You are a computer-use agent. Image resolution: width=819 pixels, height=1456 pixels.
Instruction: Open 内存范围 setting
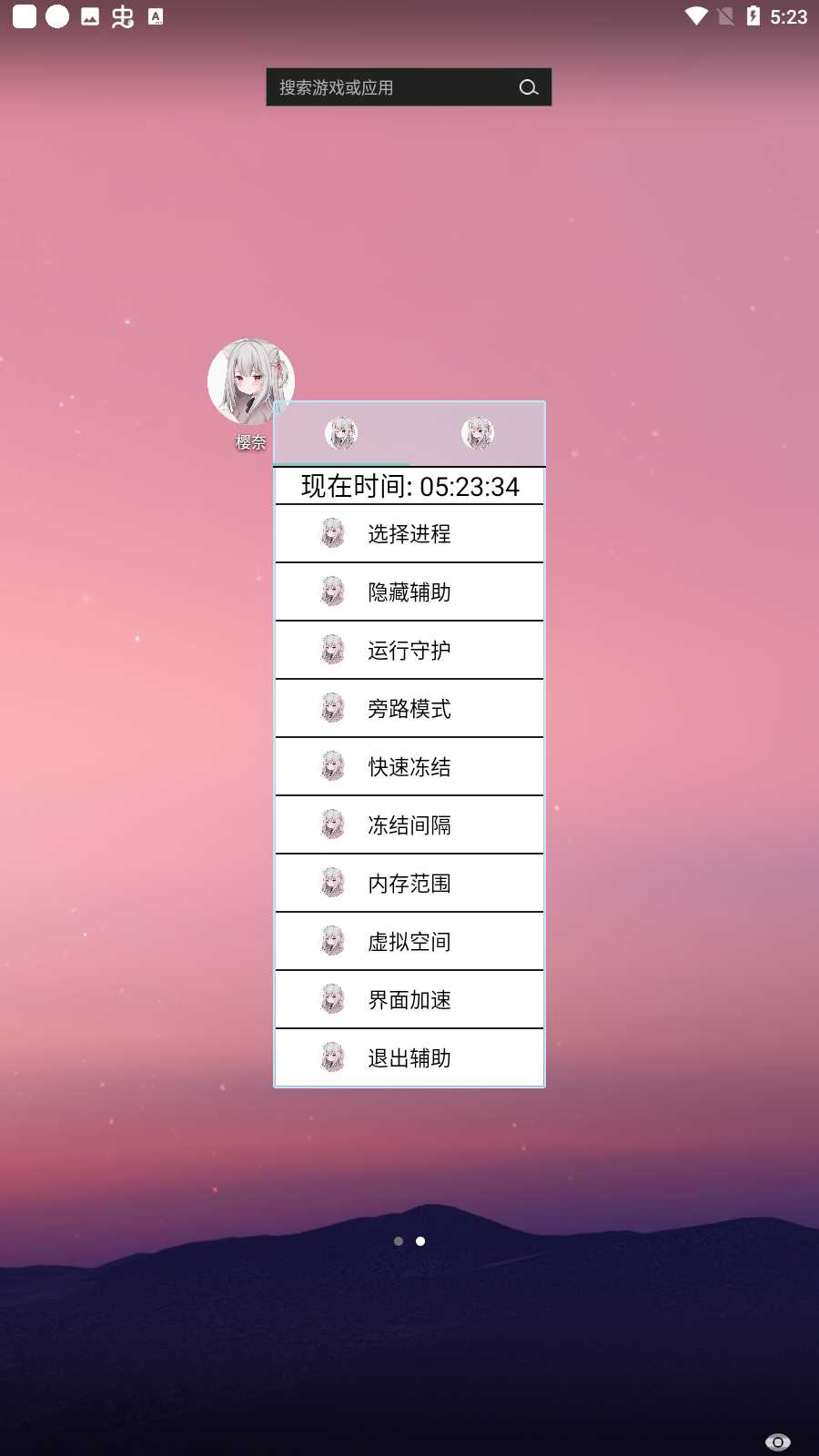coord(409,884)
